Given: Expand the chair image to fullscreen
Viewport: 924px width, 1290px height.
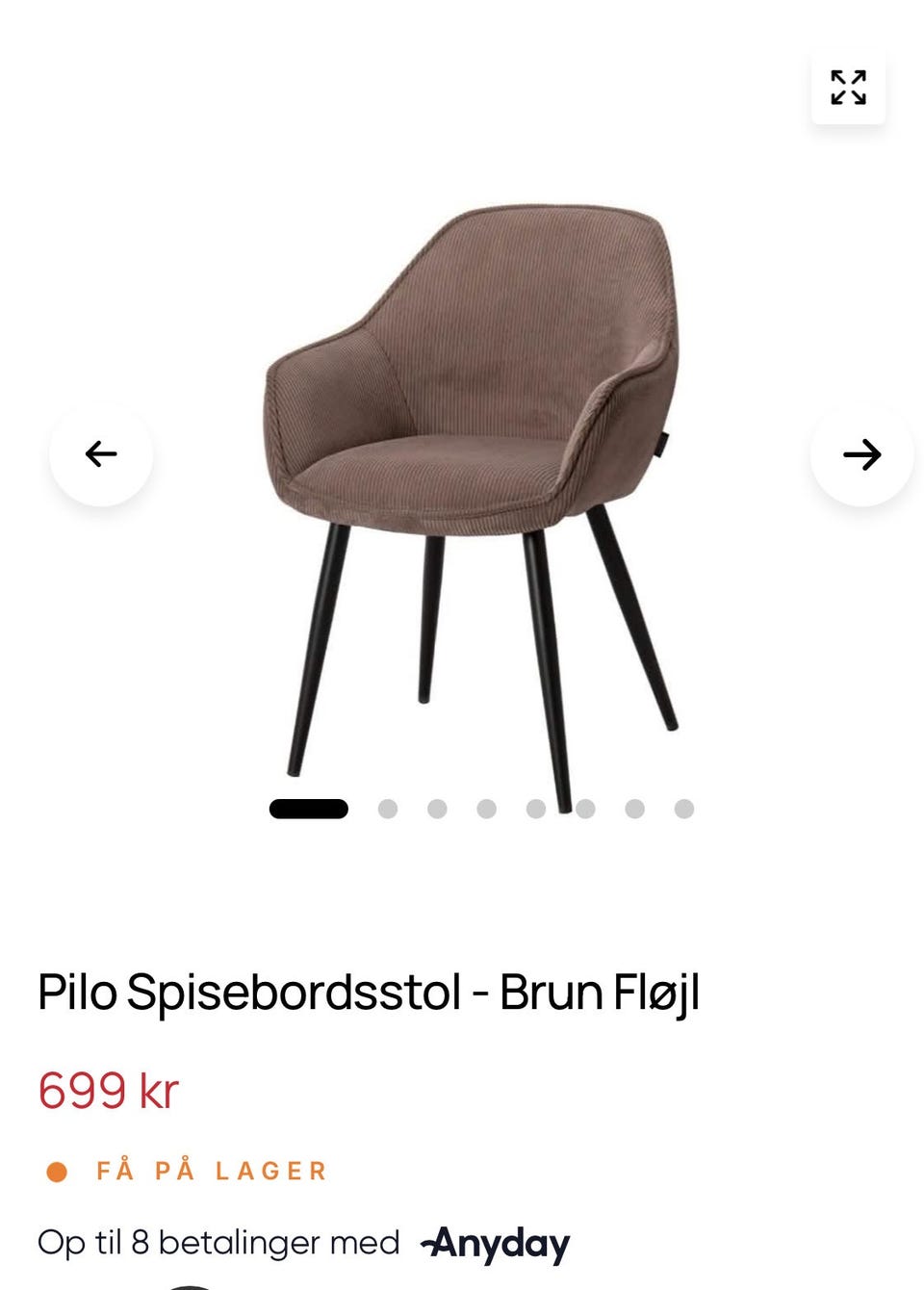Looking at the screenshot, I should (x=848, y=88).
